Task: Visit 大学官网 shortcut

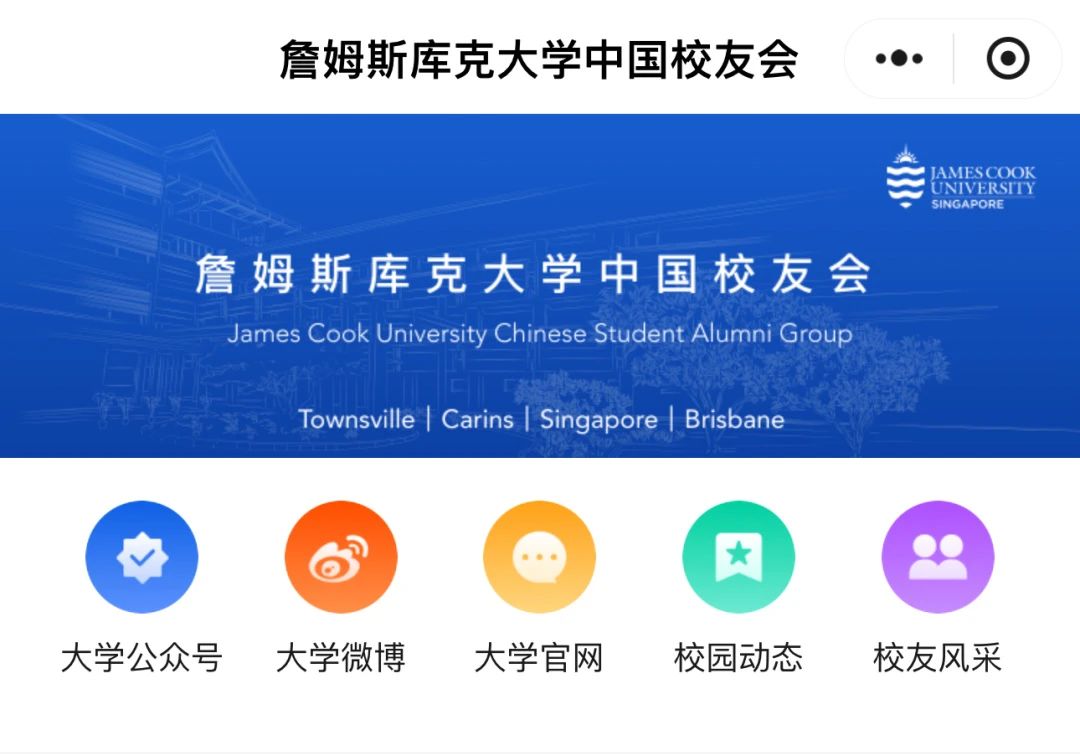Action: click(539, 557)
